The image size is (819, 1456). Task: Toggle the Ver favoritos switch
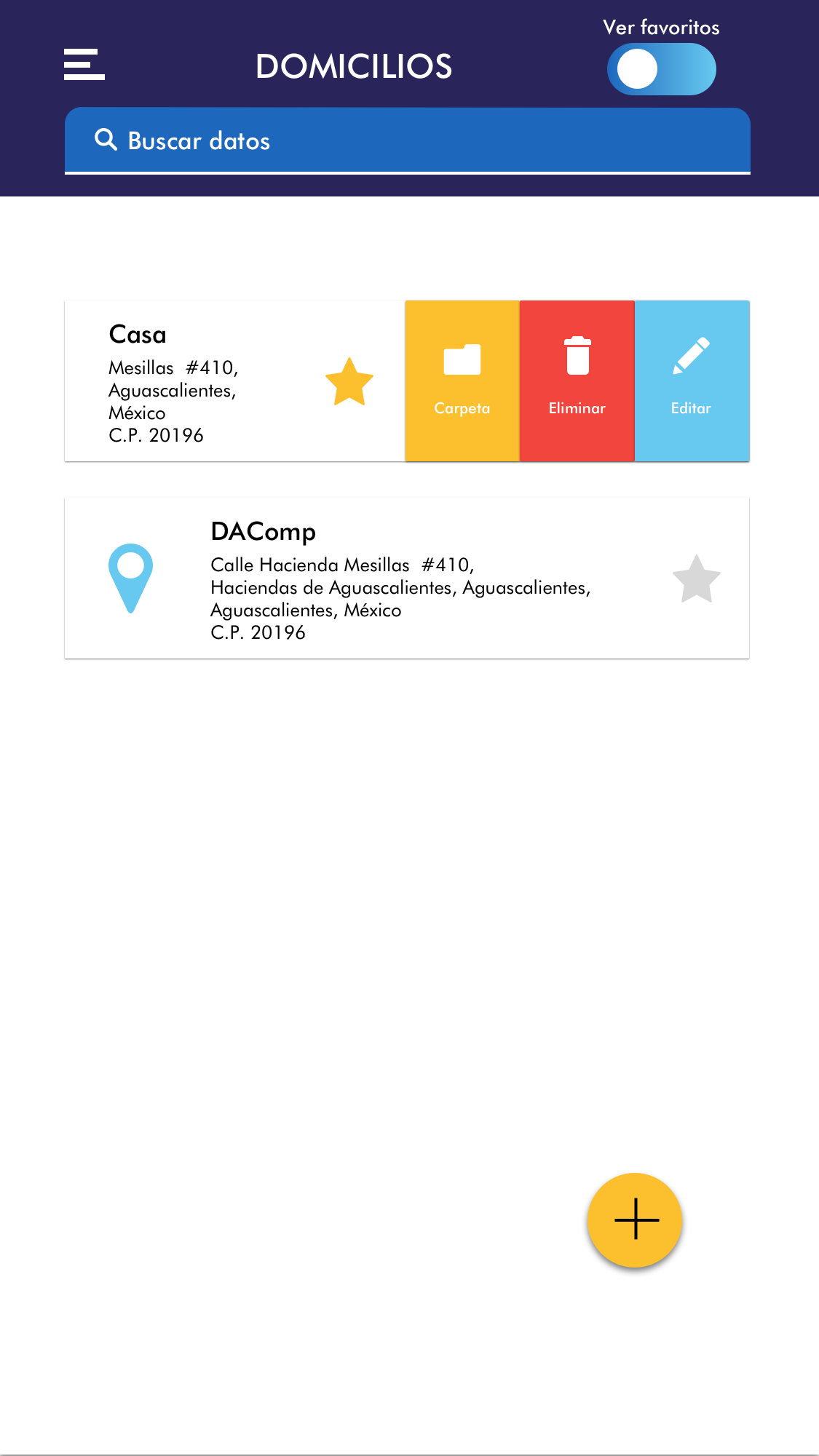tap(661, 69)
